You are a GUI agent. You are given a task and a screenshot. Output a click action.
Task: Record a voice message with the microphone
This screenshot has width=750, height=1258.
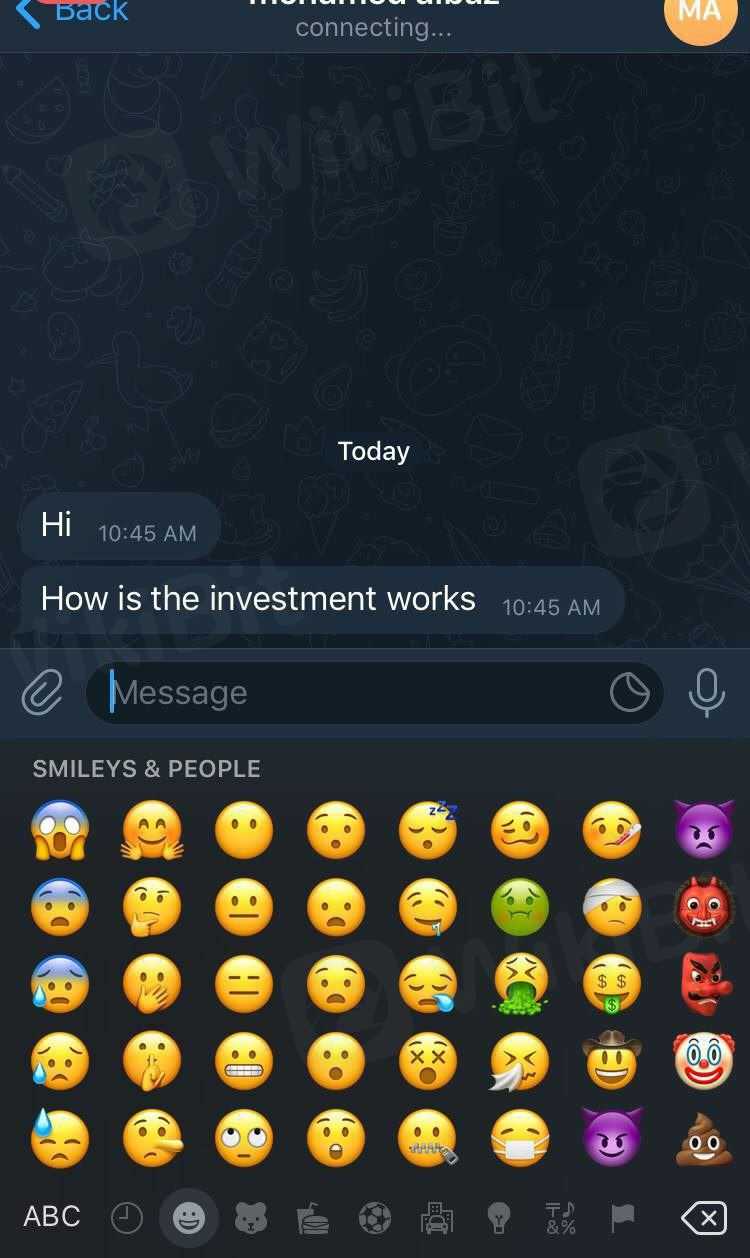click(706, 692)
